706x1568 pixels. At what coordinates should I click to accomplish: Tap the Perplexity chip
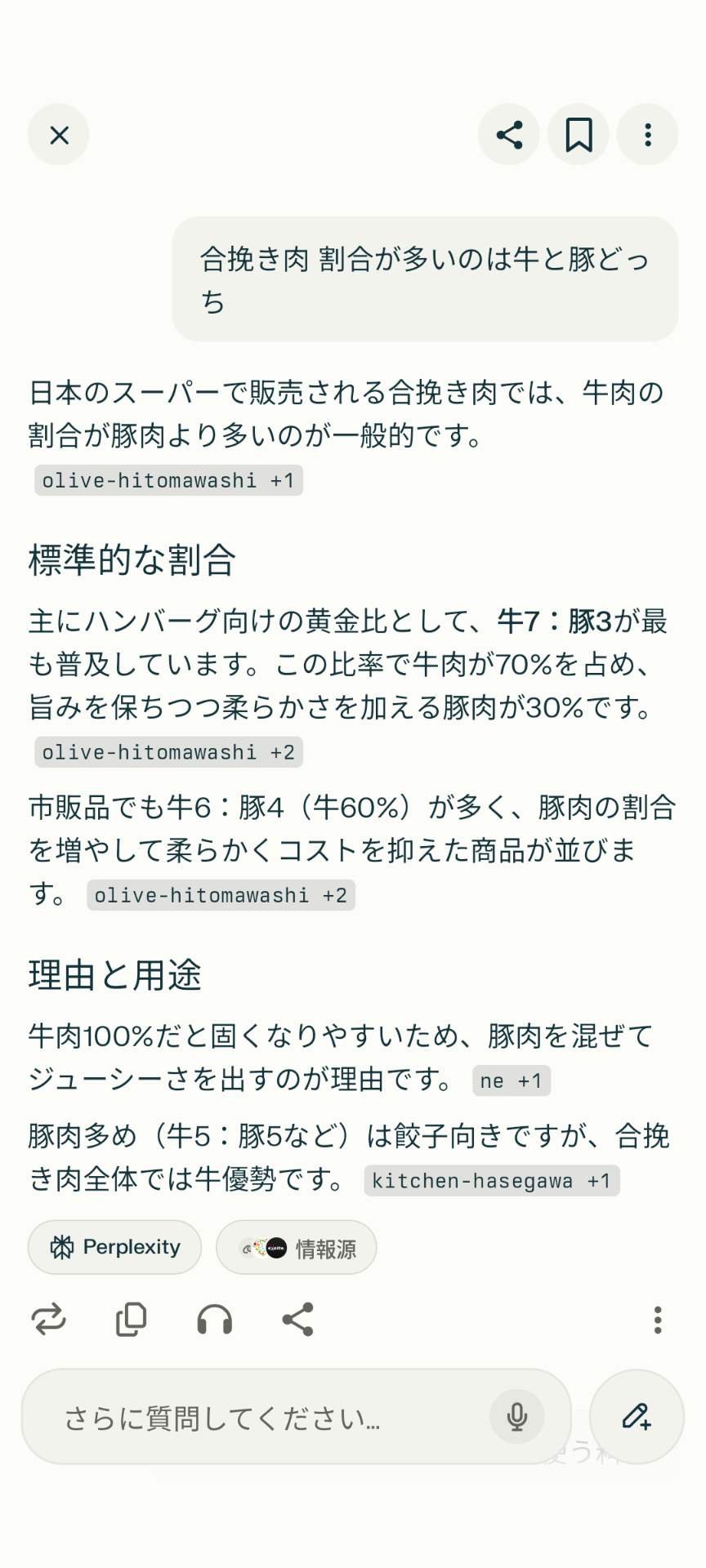114,1247
